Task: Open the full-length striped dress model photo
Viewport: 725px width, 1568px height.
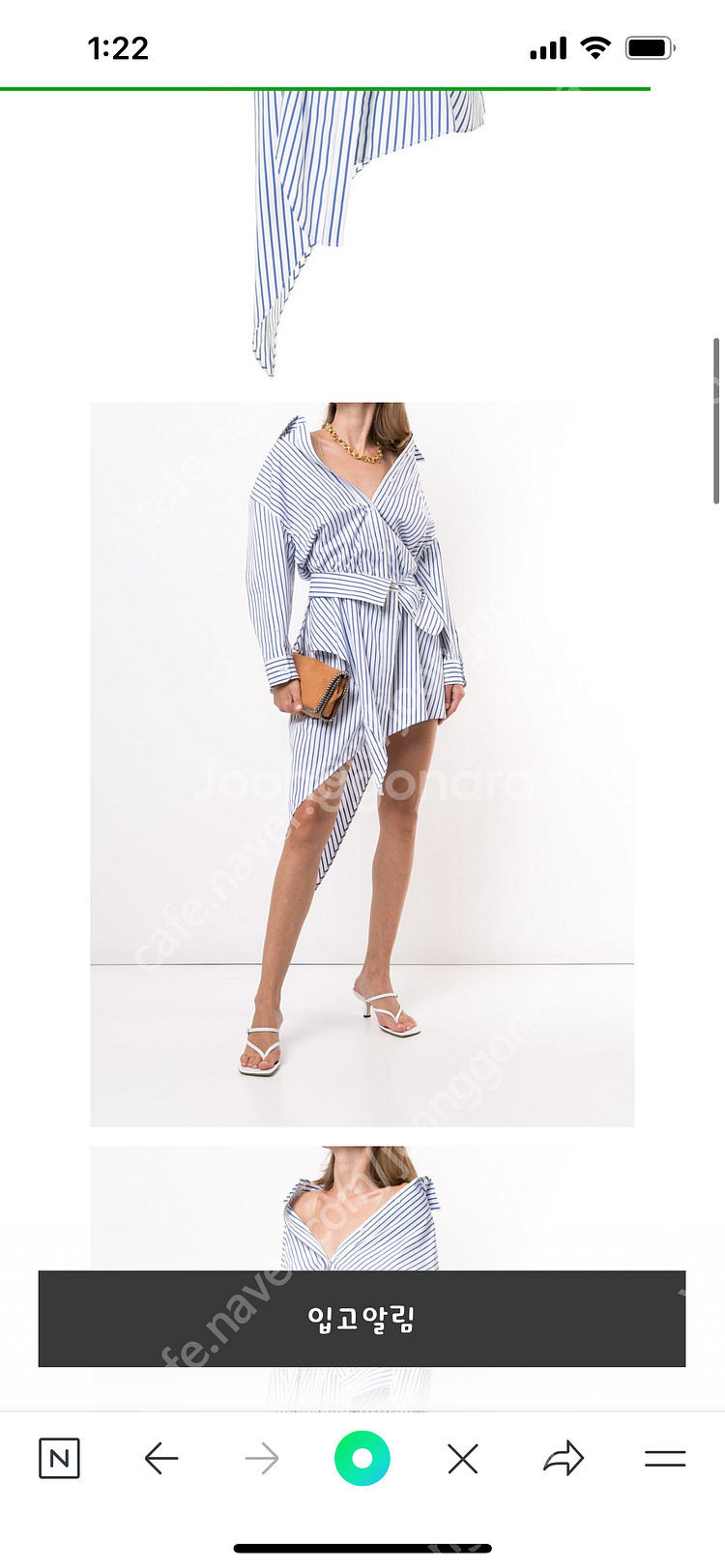Action: (x=362, y=764)
